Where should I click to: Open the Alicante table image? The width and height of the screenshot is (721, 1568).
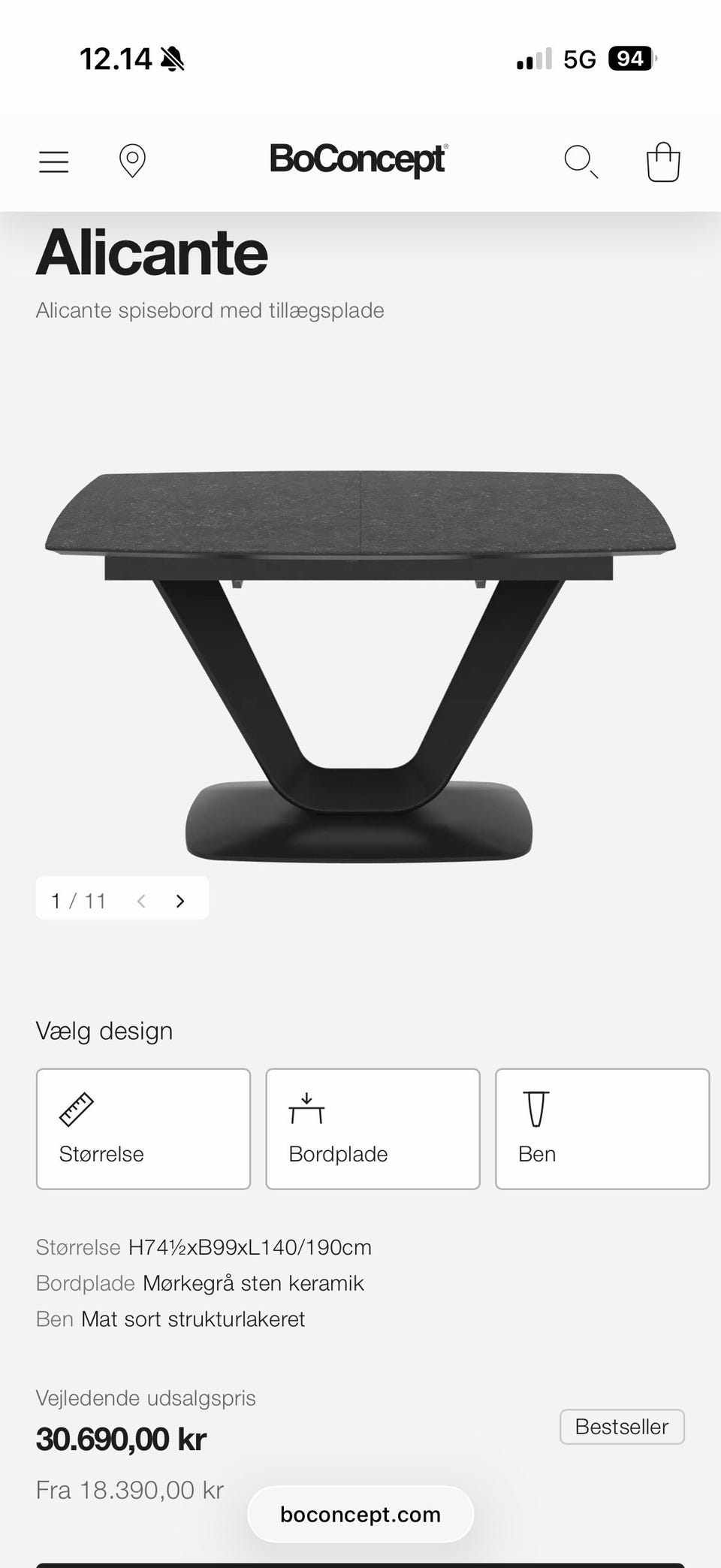coord(360,666)
